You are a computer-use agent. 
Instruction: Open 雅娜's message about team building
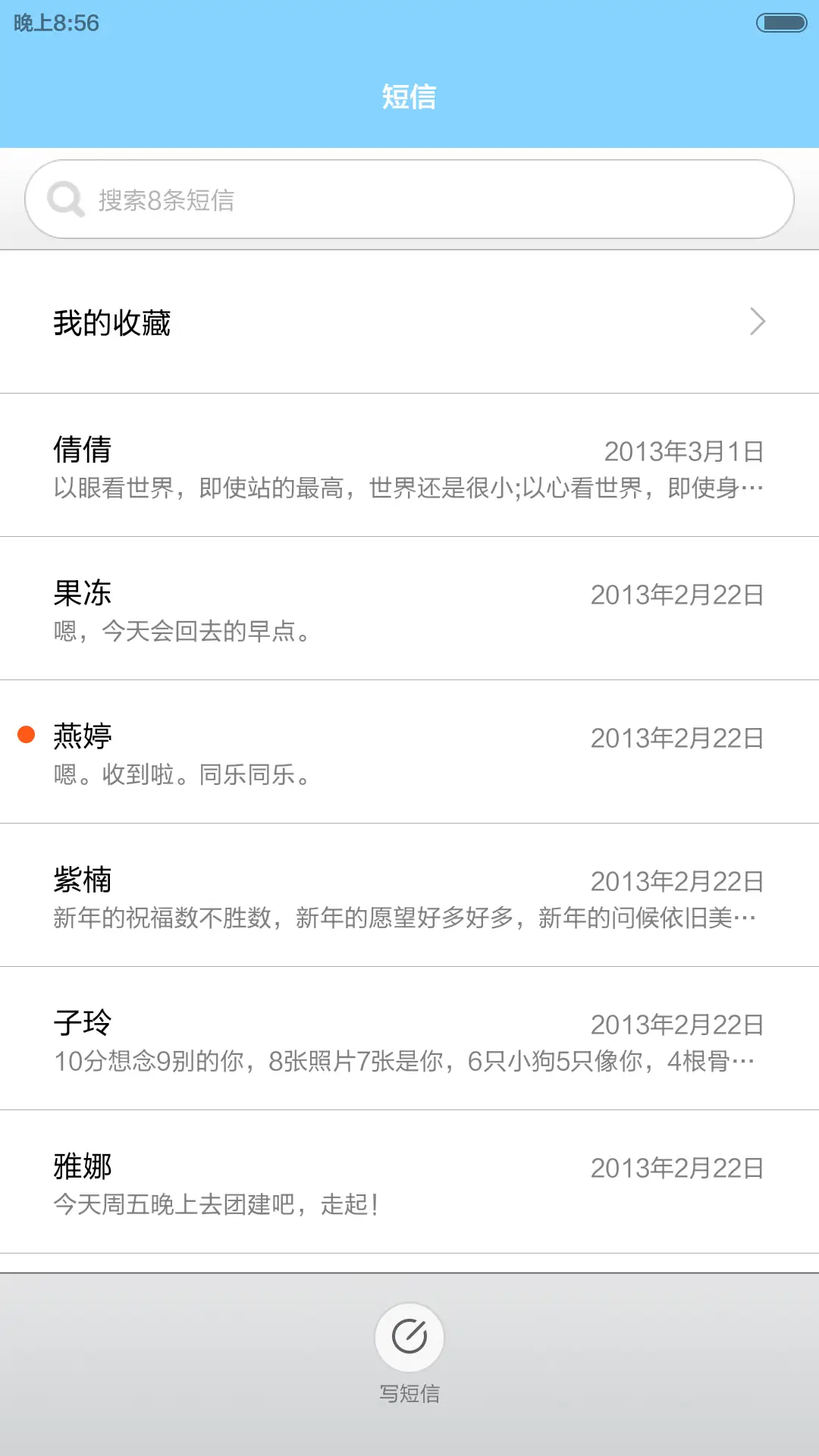(x=409, y=1182)
